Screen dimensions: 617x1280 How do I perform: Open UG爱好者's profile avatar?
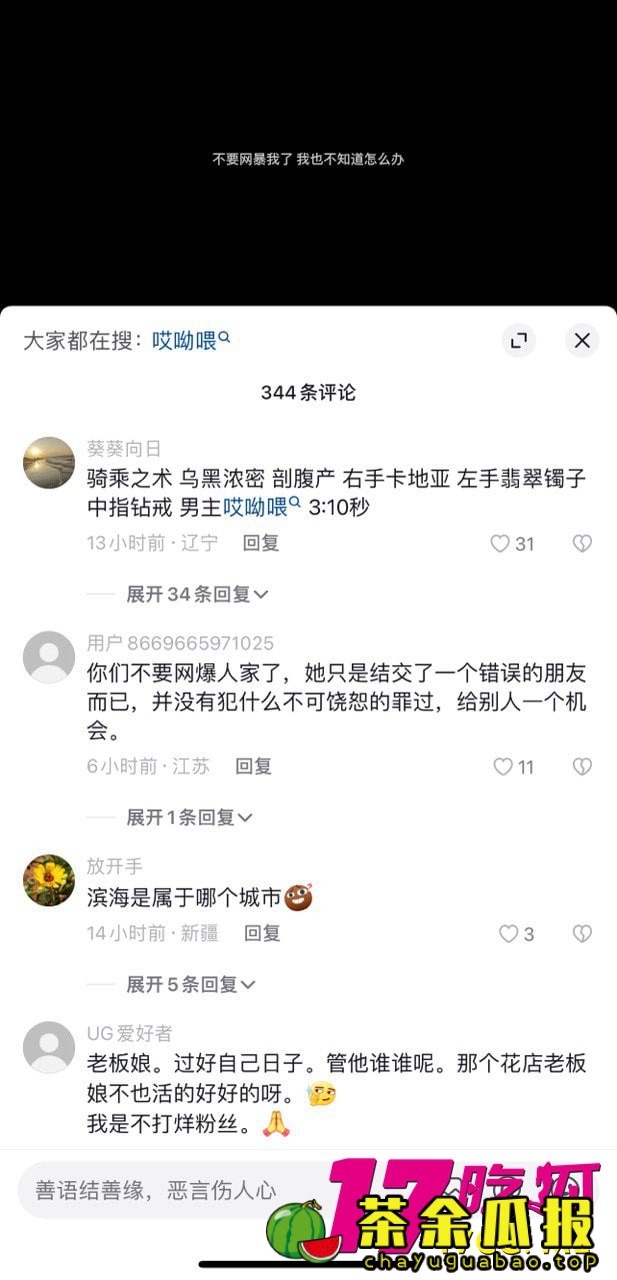click(49, 1047)
